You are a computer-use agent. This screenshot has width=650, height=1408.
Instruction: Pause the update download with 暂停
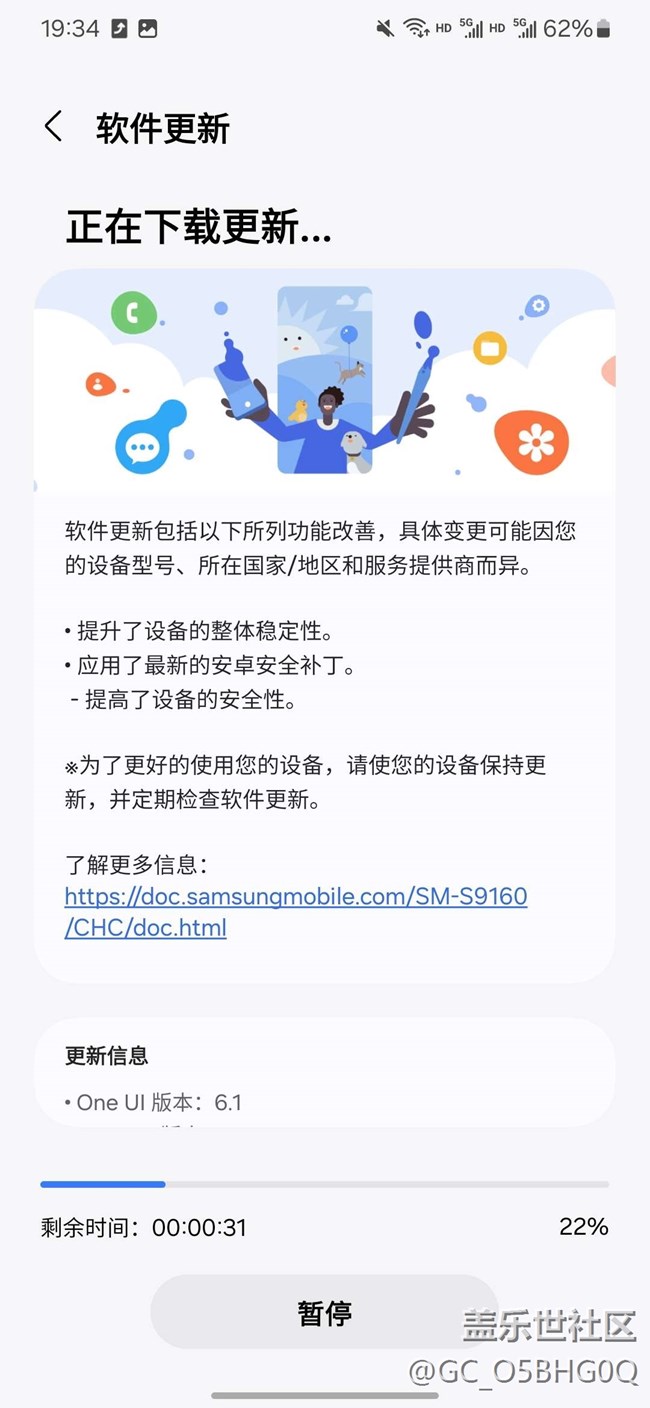click(x=324, y=1312)
